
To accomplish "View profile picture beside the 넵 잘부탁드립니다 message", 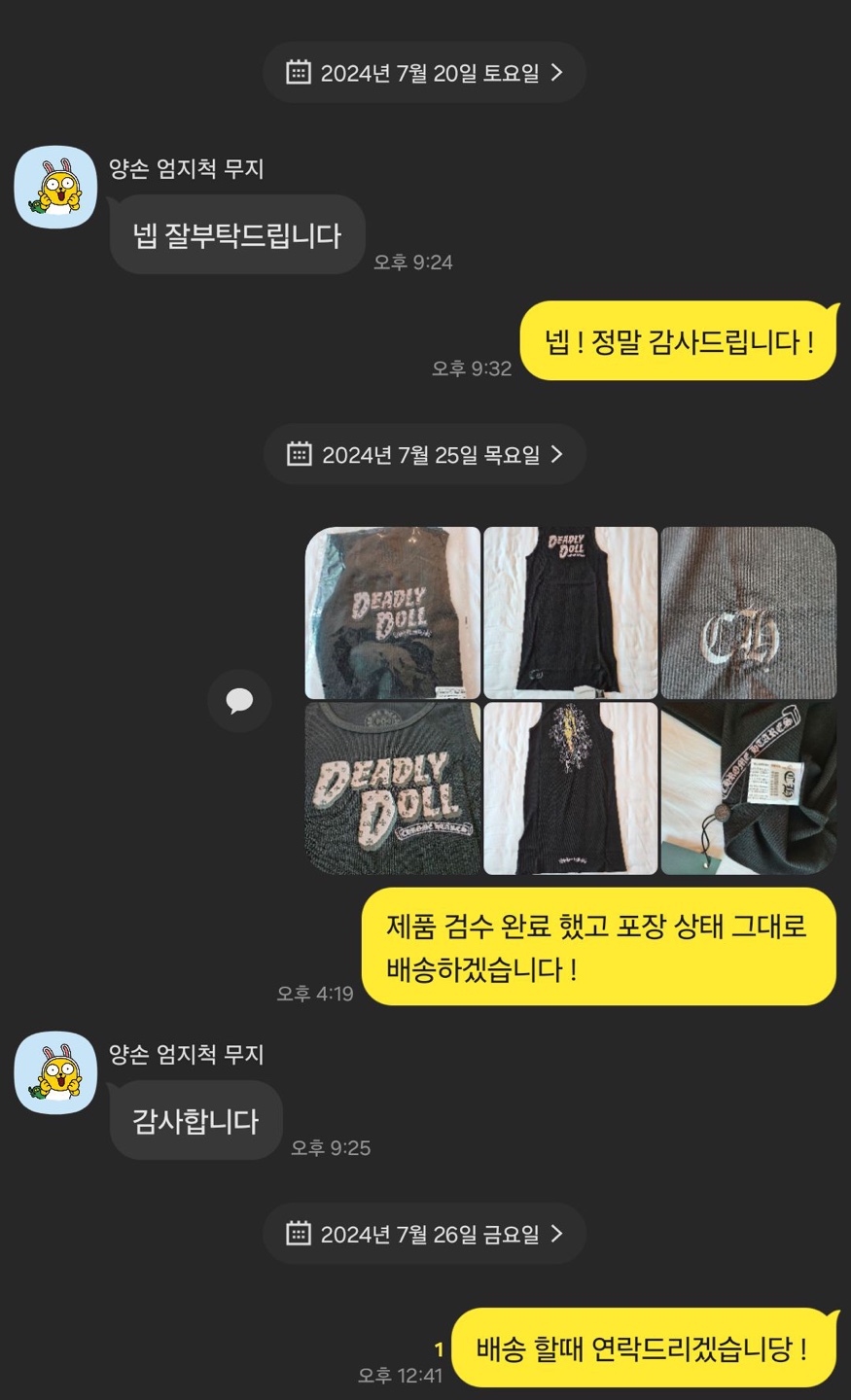I will pos(55,188).
